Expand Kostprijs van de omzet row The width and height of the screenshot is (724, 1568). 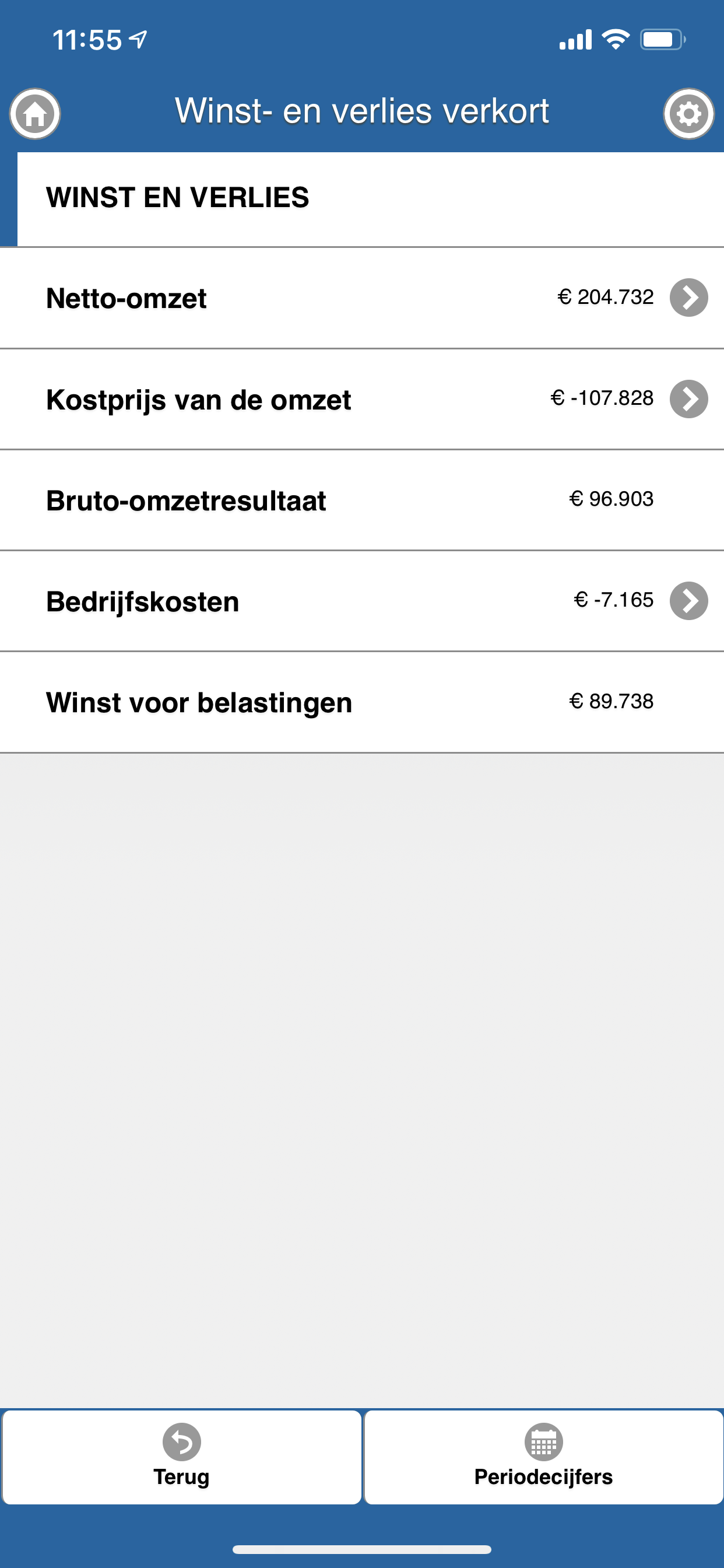coord(688,400)
